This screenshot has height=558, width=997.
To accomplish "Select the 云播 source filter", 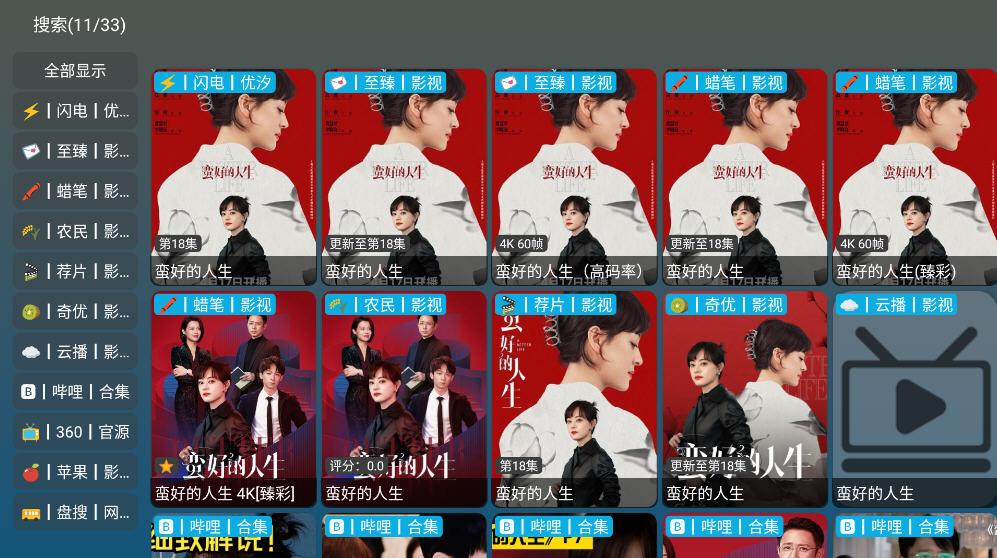I will pyautogui.click(x=75, y=351).
